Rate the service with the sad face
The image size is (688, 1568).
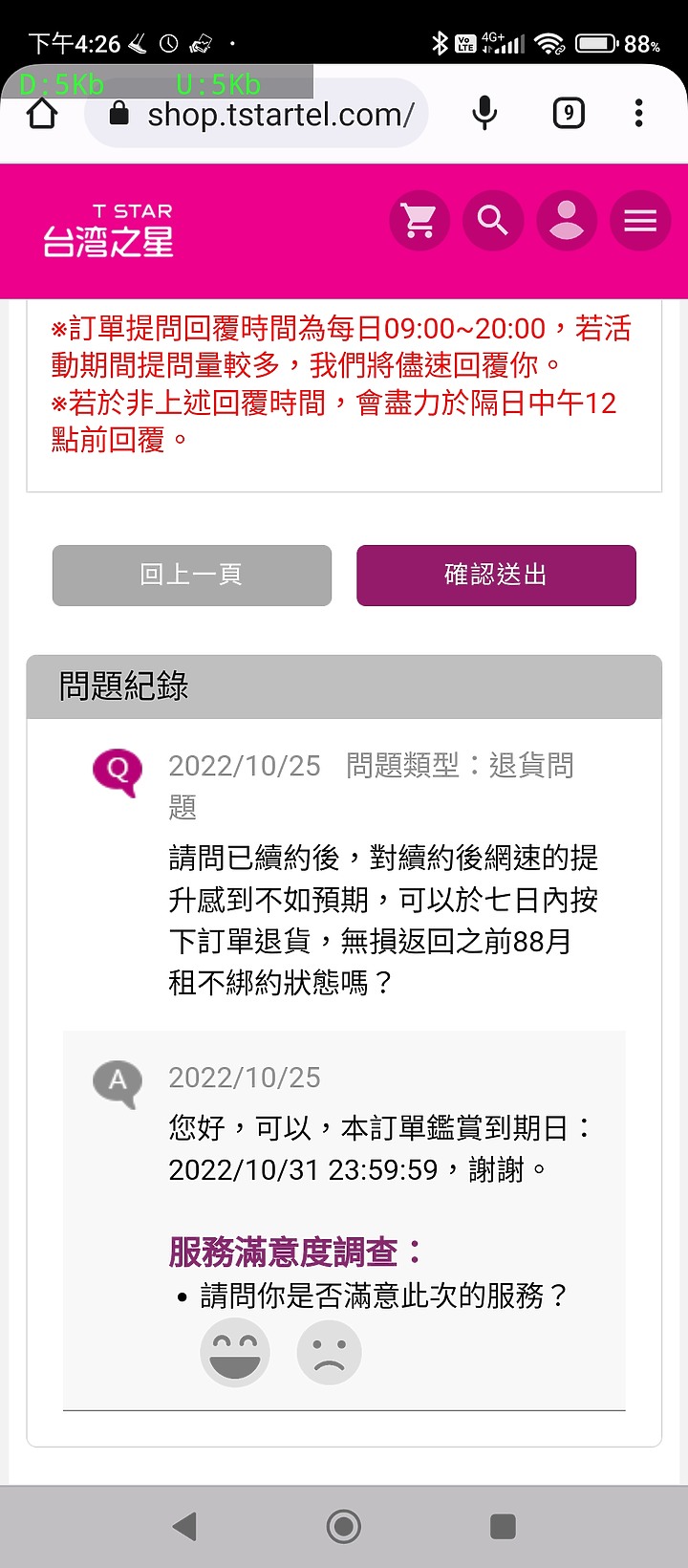click(330, 1352)
